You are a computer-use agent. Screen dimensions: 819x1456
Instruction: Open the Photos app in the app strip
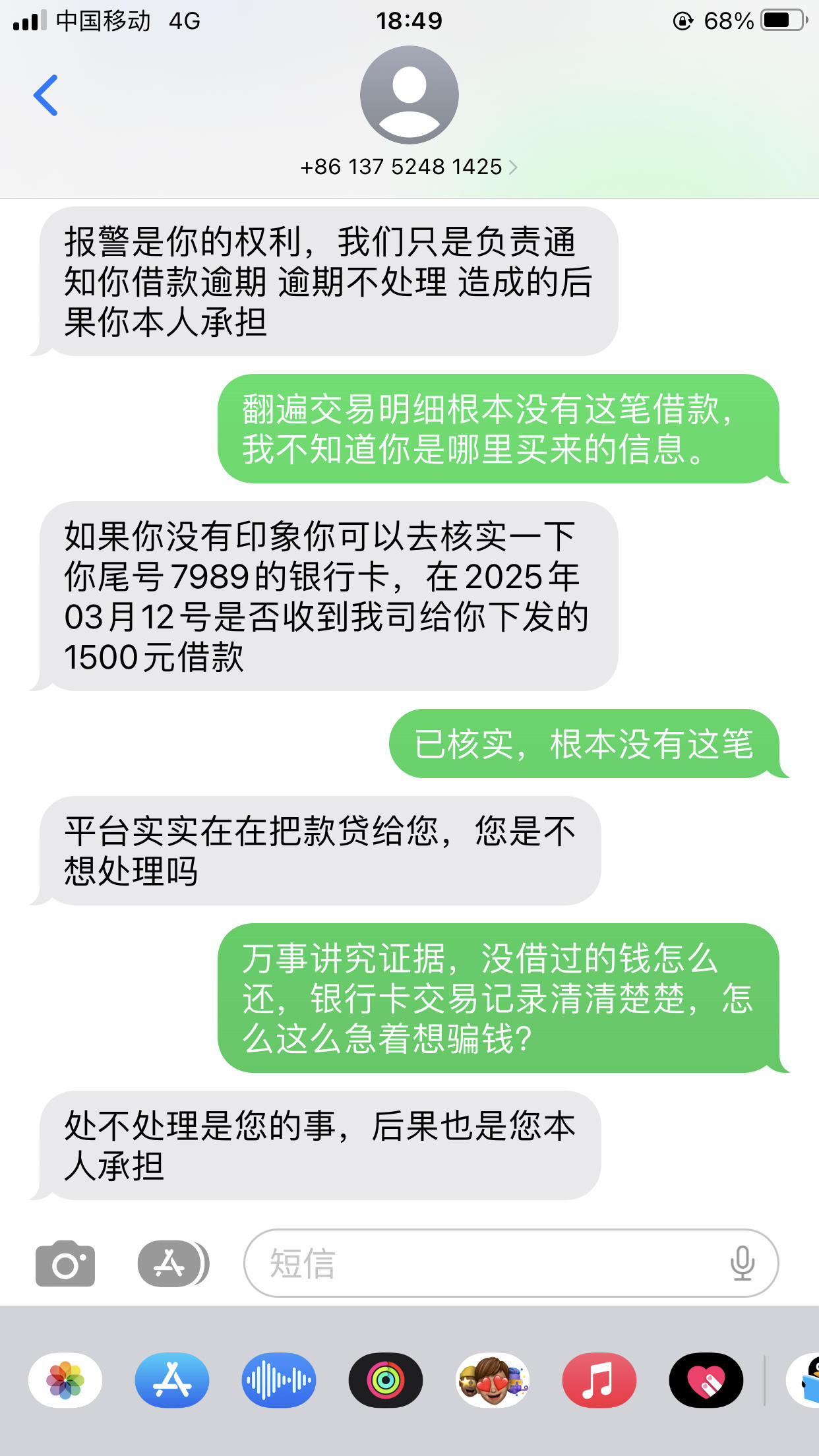pyautogui.click(x=65, y=1380)
